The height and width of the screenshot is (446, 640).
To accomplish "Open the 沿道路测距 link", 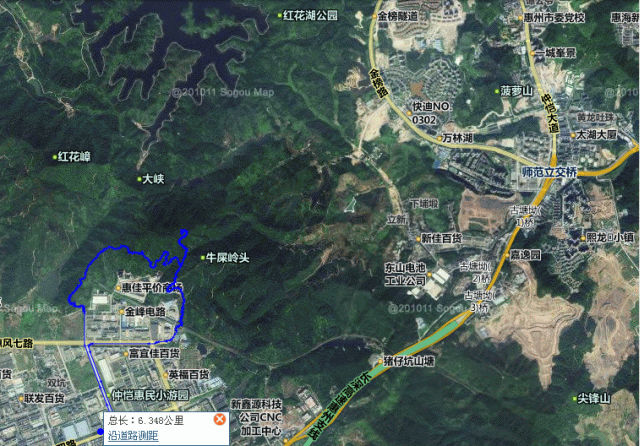I will pyautogui.click(x=132, y=435).
